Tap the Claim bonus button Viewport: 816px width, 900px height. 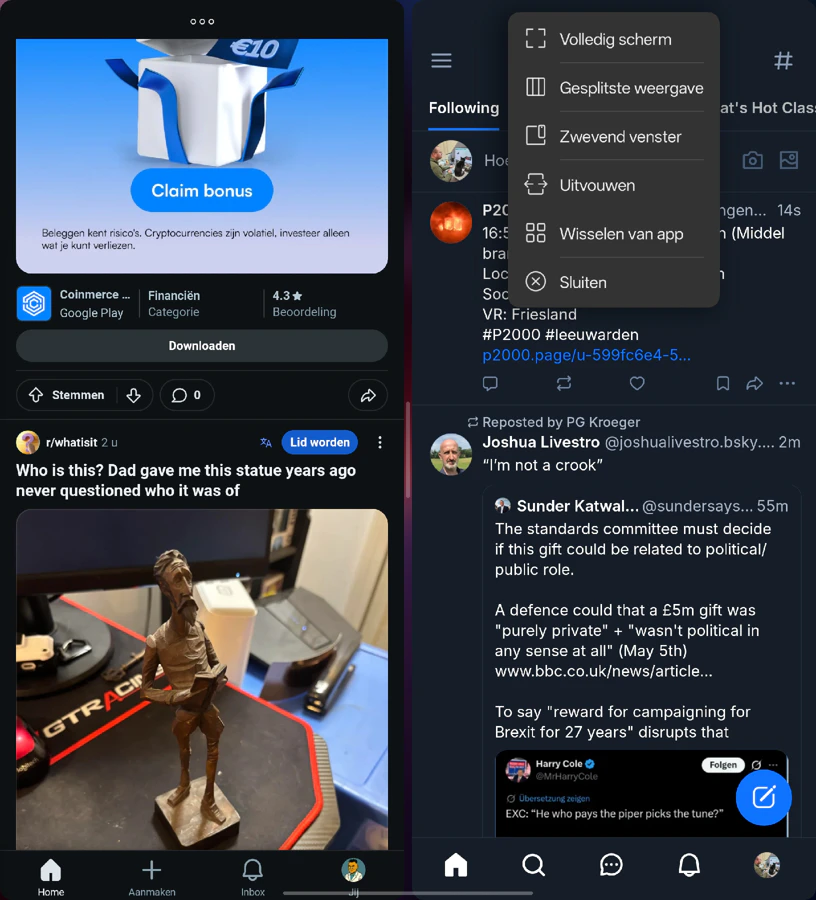tap(201, 191)
